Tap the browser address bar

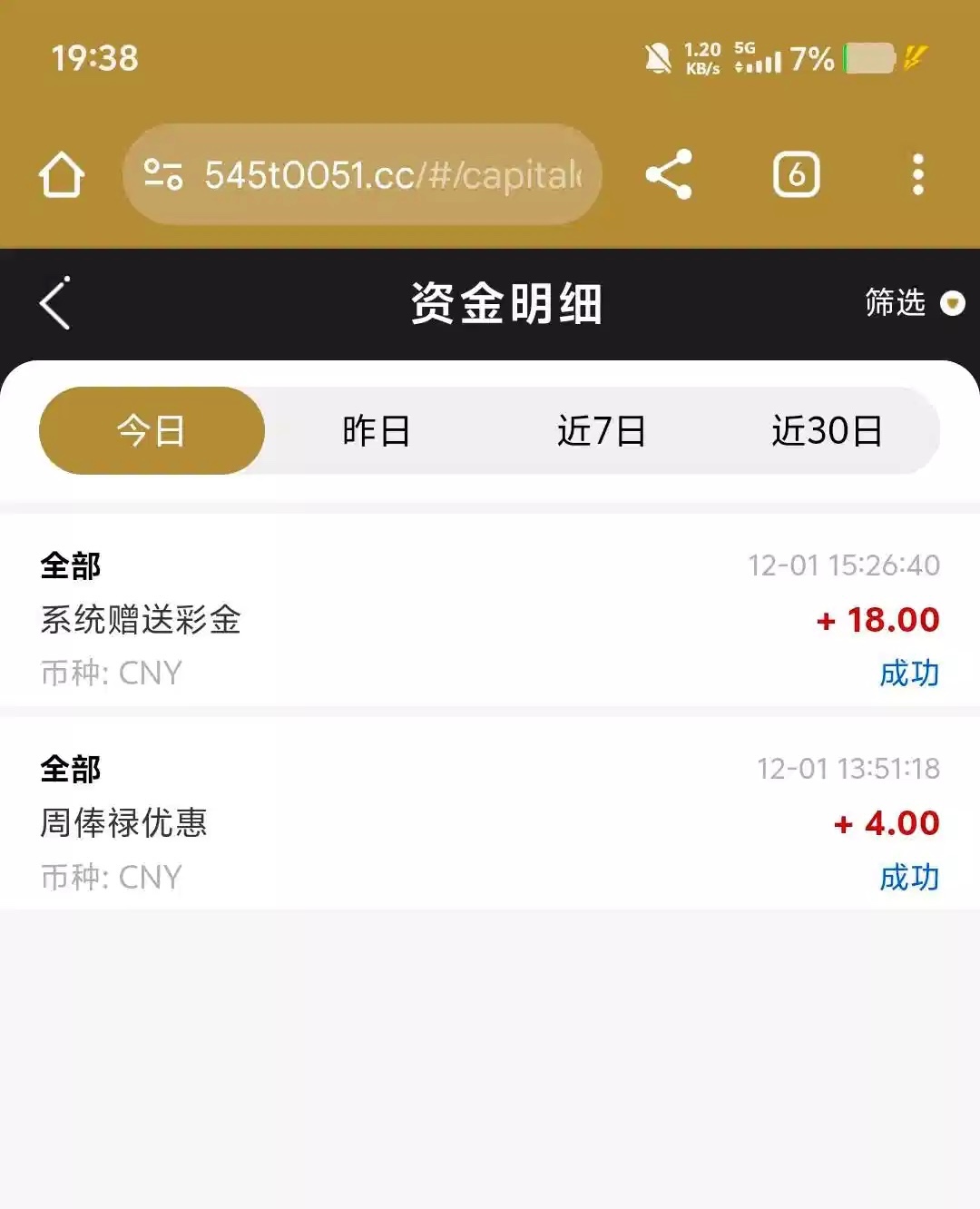tap(390, 174)
